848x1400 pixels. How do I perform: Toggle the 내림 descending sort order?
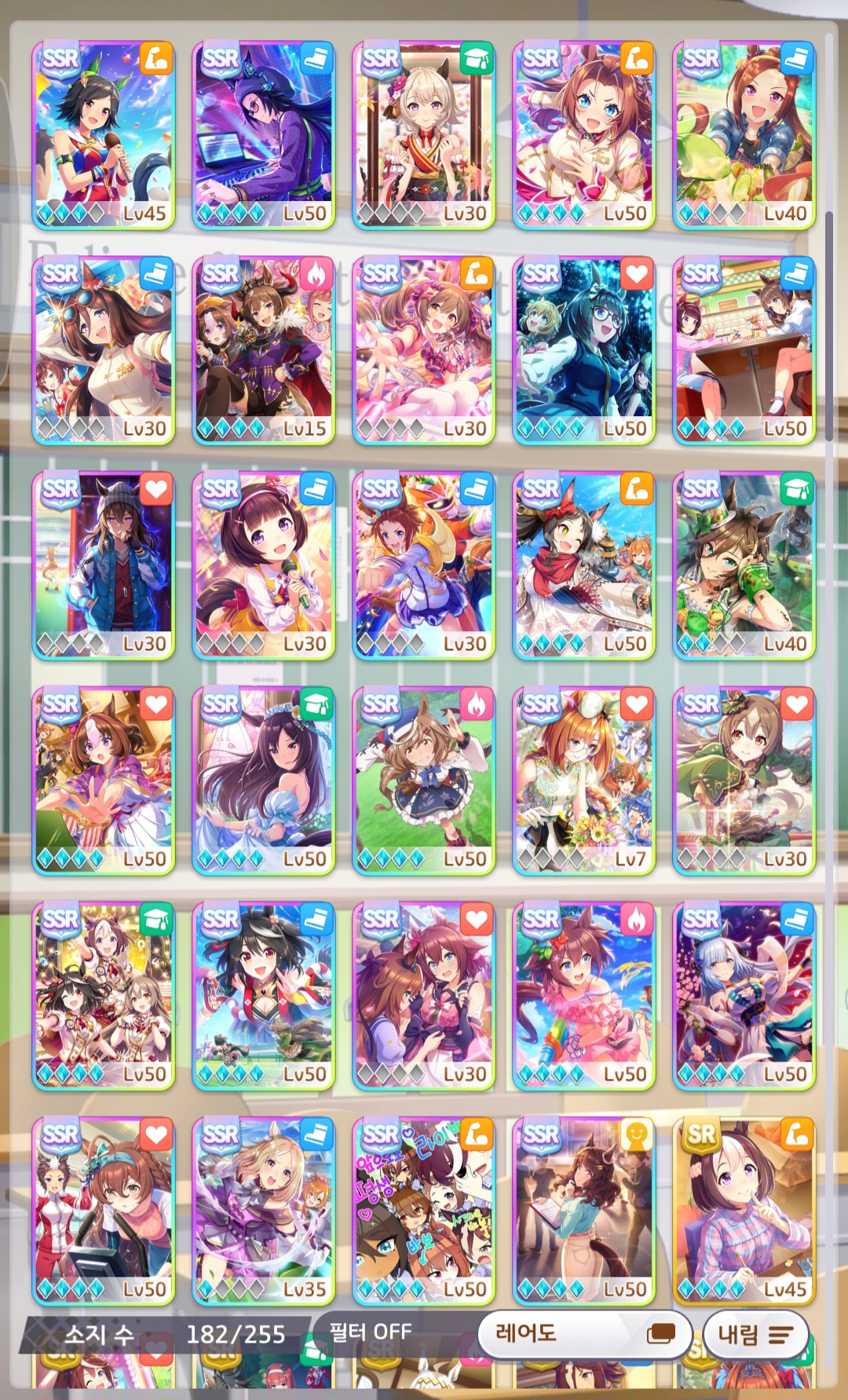click(x=755, y=1334)
